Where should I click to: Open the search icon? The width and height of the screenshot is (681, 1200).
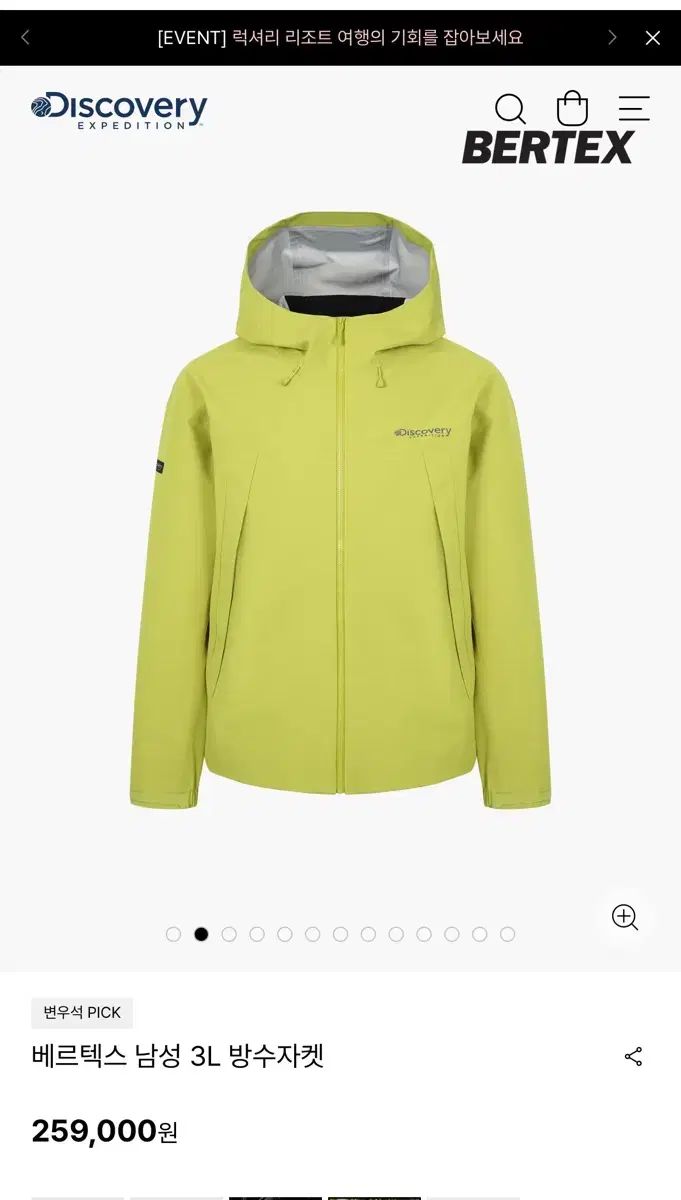coord(510,109)
